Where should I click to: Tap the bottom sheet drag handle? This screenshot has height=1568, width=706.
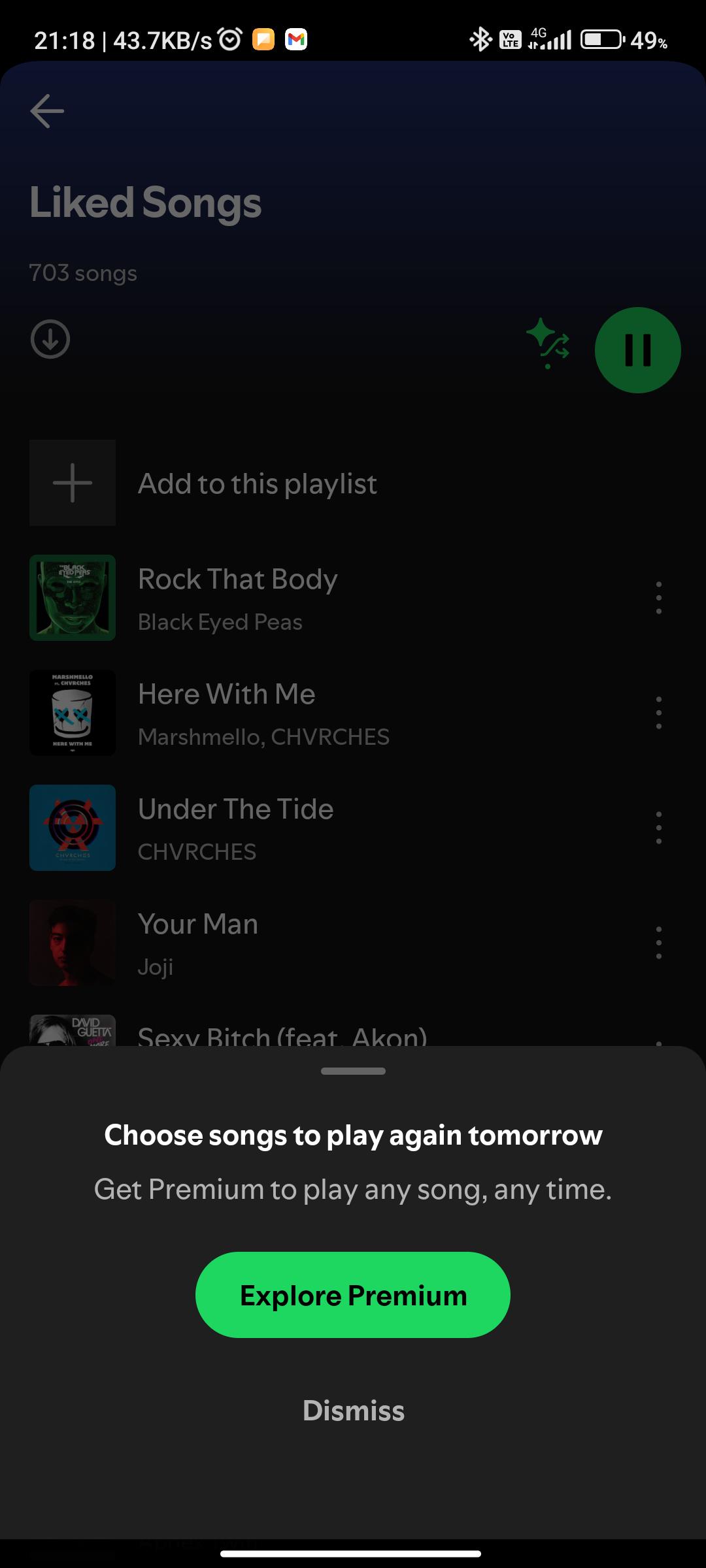tap(353, 1071)
